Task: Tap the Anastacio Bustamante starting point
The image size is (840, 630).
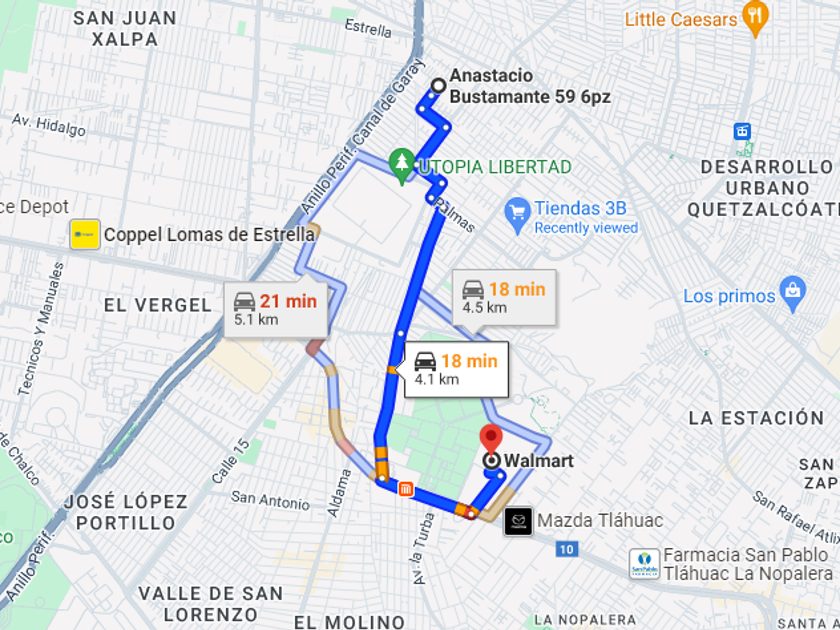Action: [438, 86]
